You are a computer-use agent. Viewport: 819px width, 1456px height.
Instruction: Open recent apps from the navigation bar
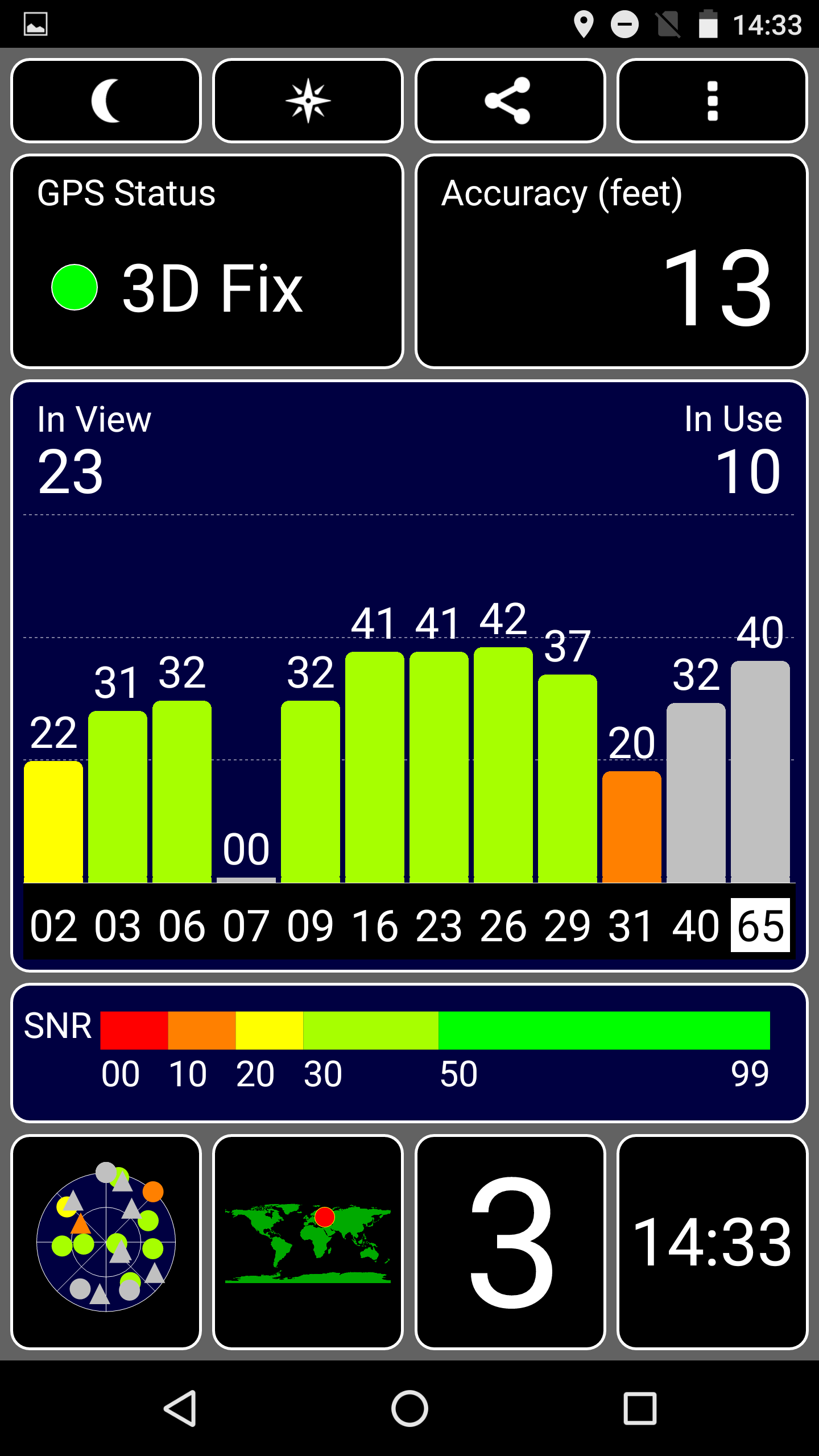tap(640, 1408)
